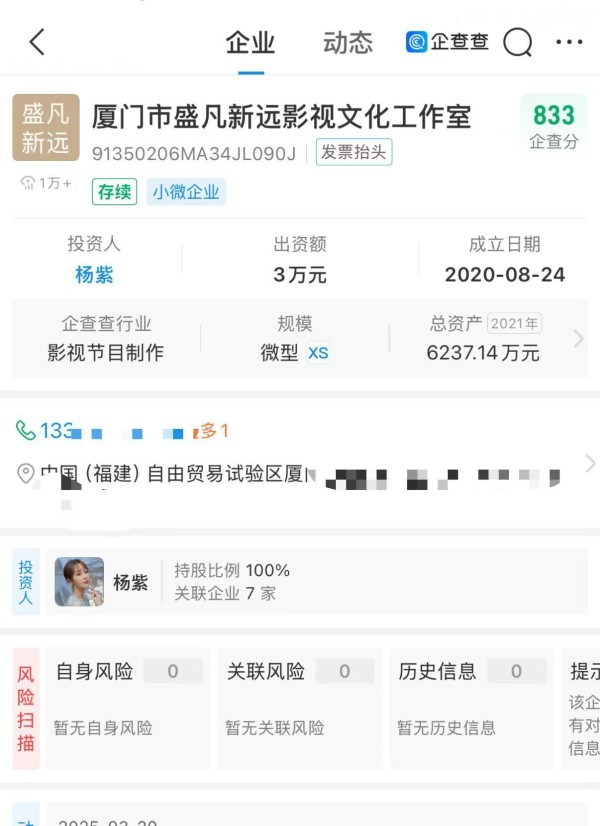Screen dimensions: 600x826
Task: Open the three-dot overflow menu
Action: pos(569,42)
